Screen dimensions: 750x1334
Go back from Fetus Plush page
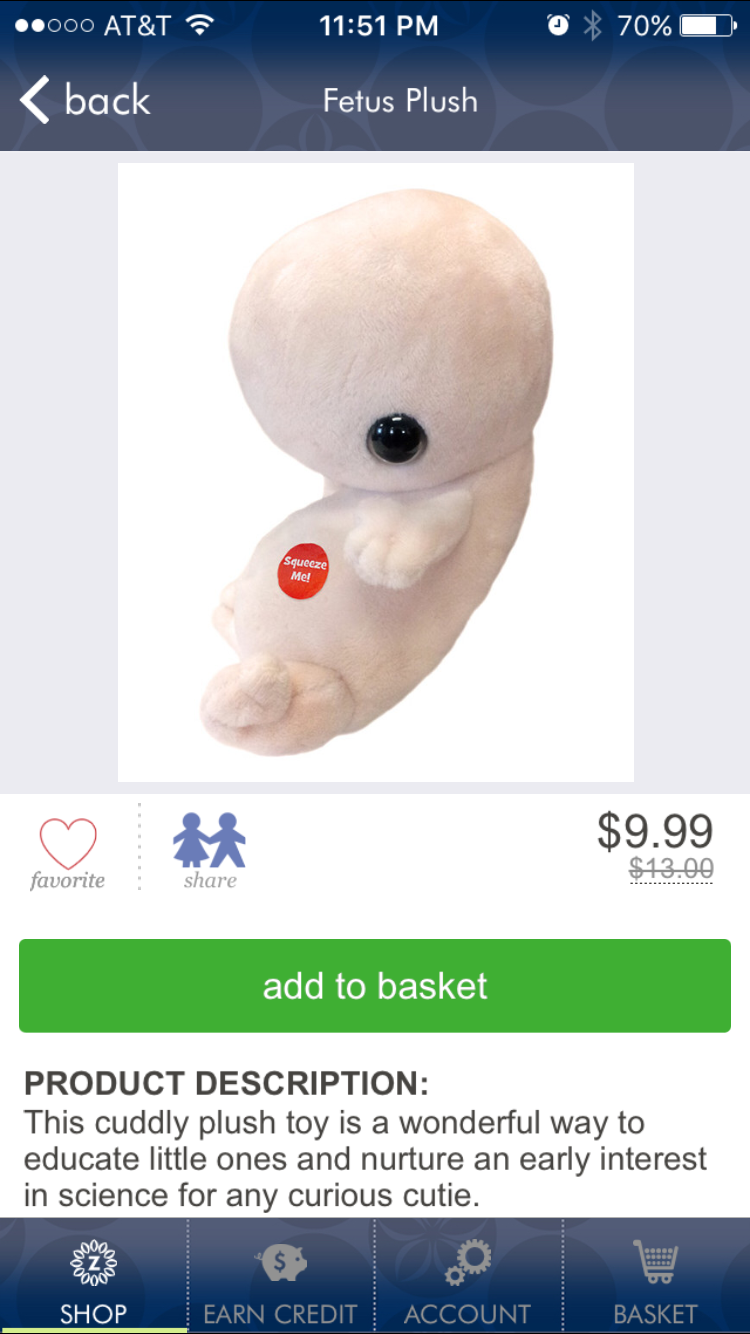point(85,101)
